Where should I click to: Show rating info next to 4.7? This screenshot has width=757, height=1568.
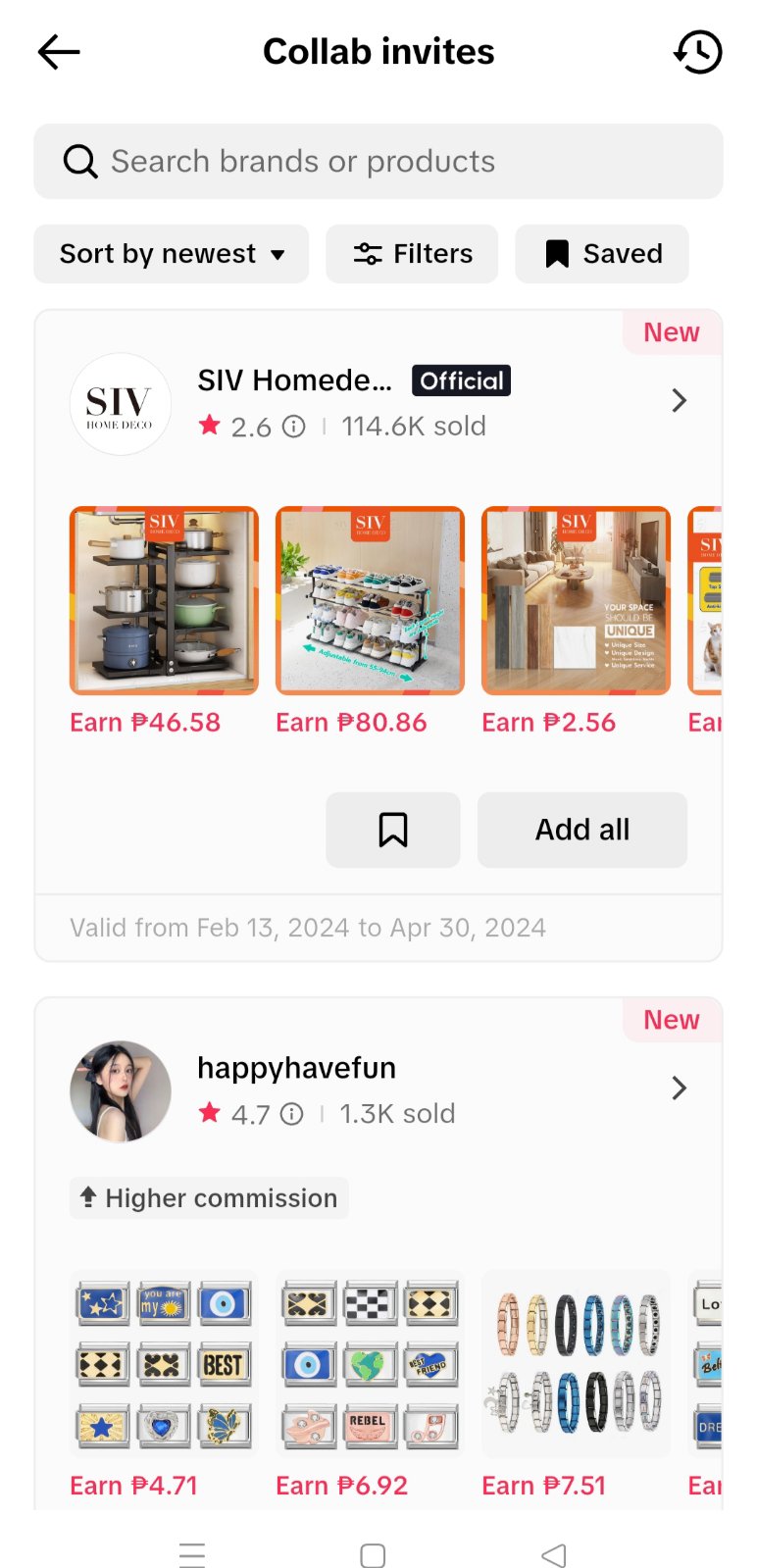[x=292, y=1114]
